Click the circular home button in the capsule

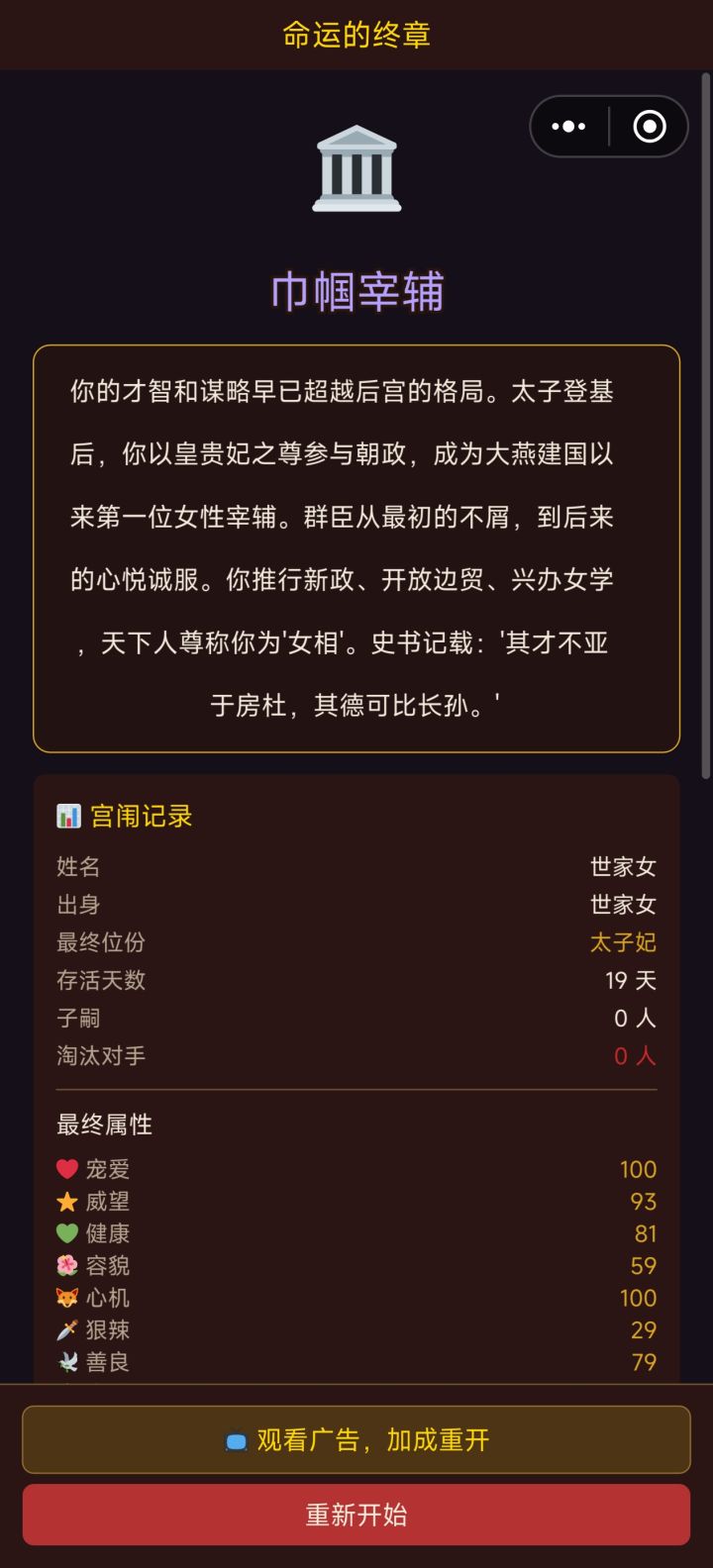coord(649,126)
